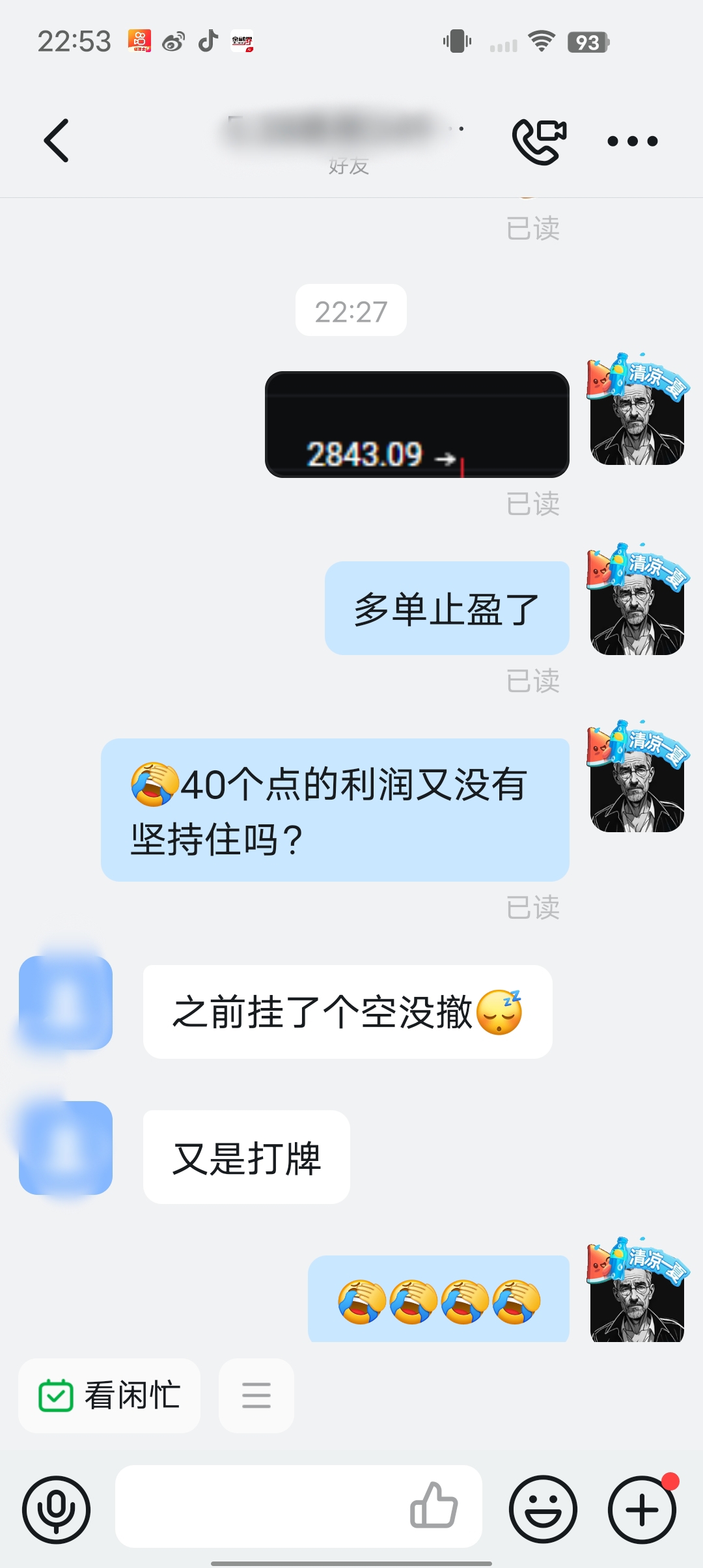Record a voice message with microphone
703x1568 pixels.
[x=56, y=1509]
